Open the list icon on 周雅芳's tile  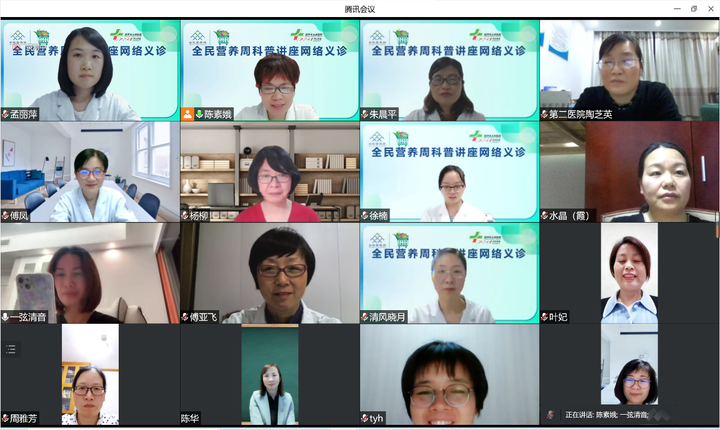11,350
